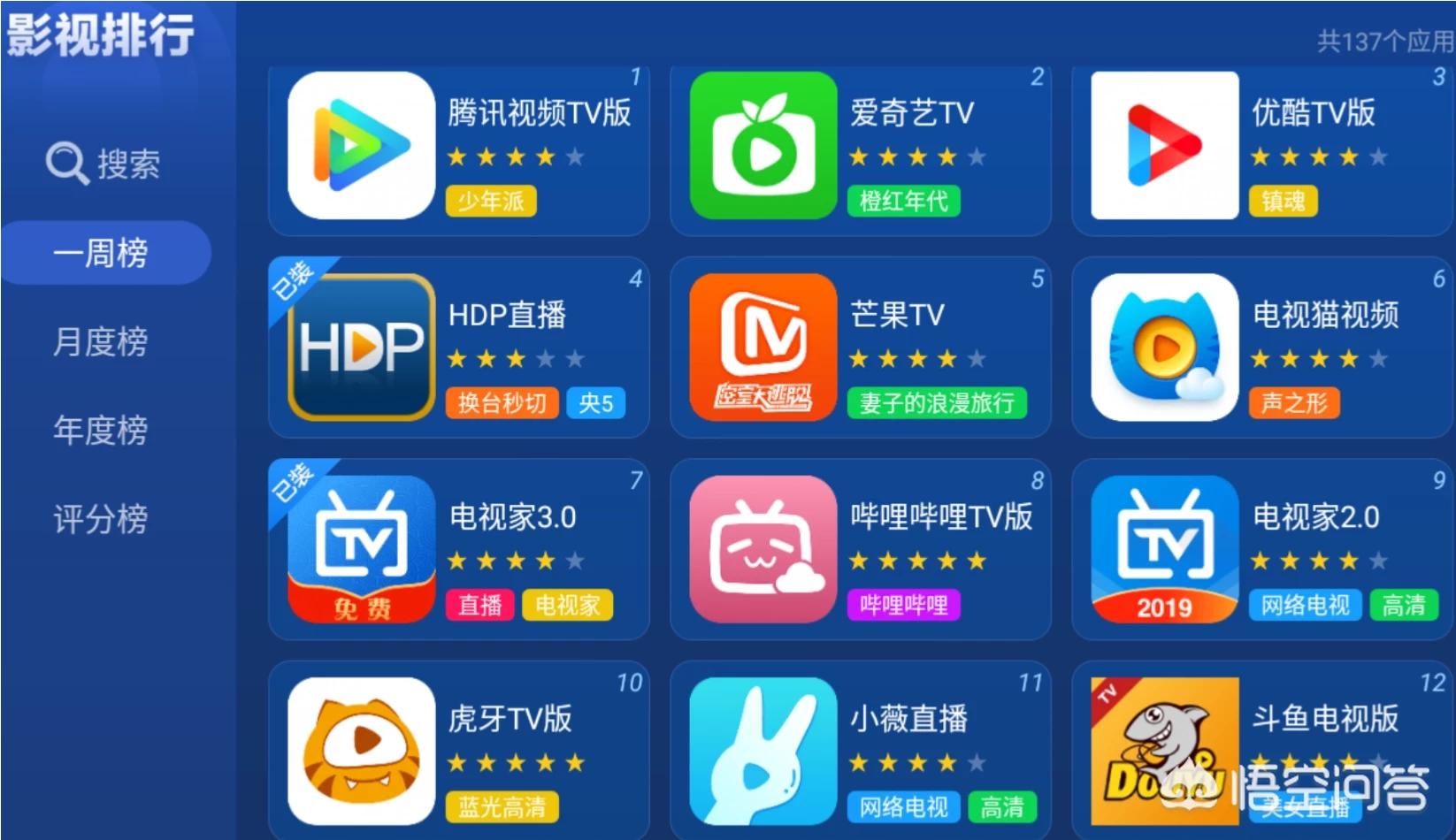Viewport: 1456px width, 840px height.
Task: Open the 电视家3.0 app card
Action: coord(458,549)
